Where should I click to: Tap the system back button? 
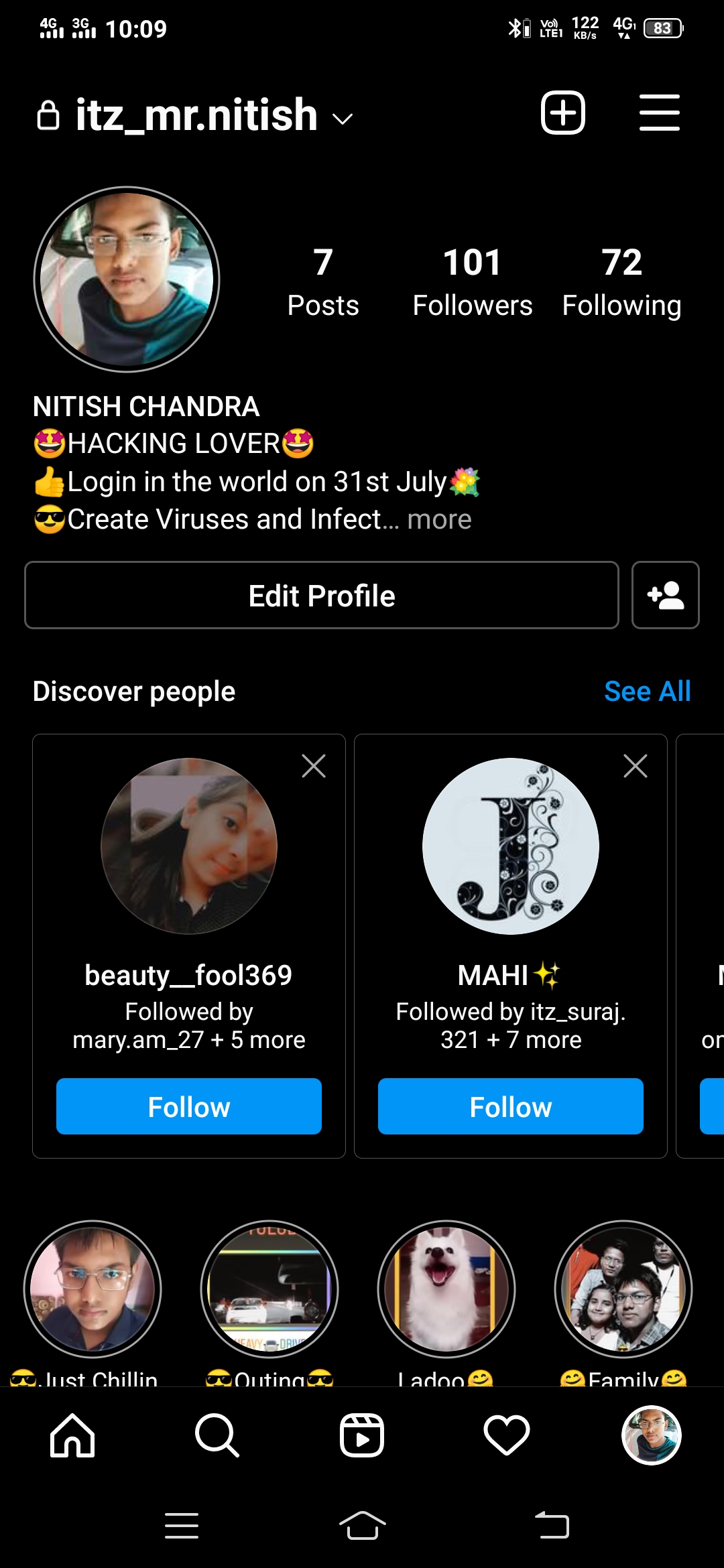(x=552, y=1526)
